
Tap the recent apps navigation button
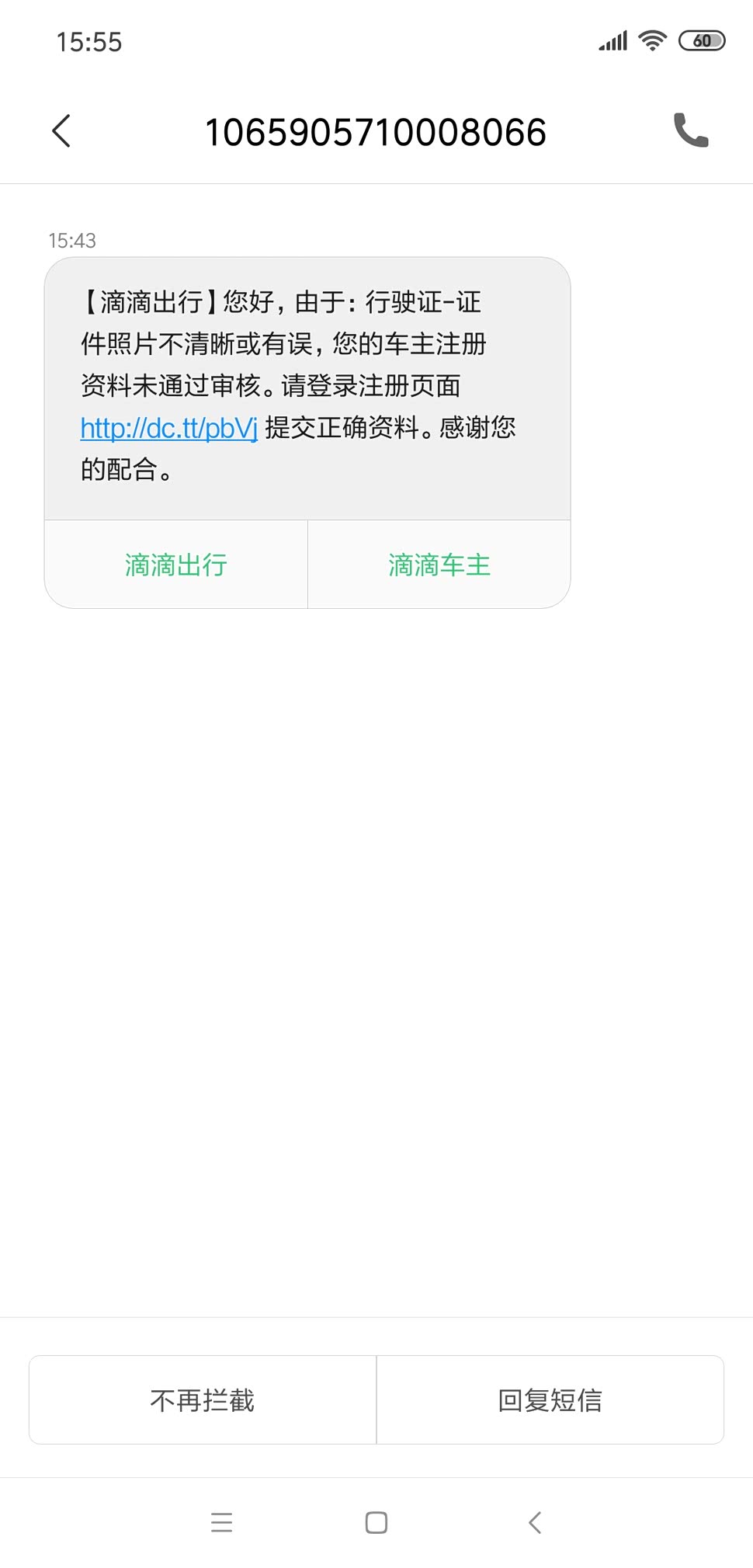(222, 1522)
